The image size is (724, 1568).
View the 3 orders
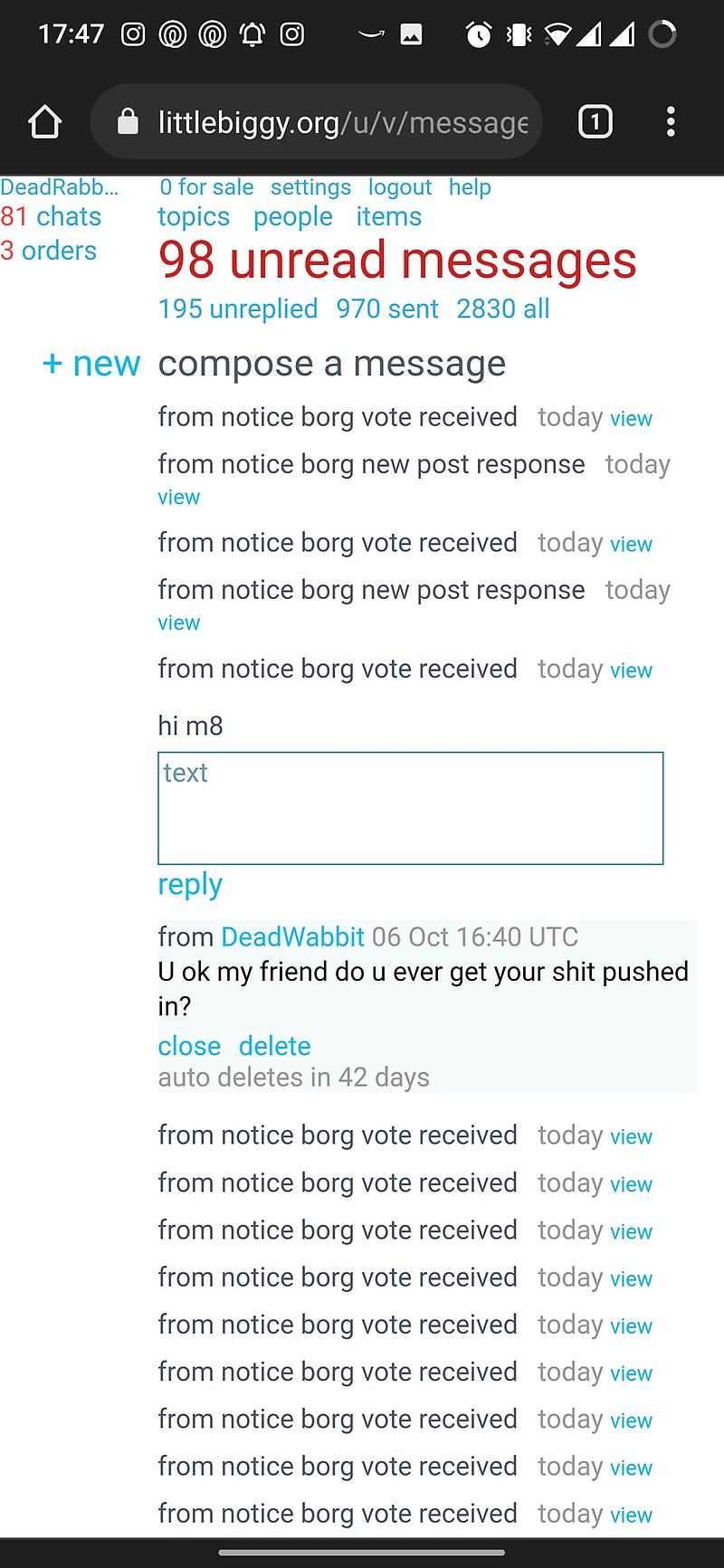pyautogui.click(x=49, y=251)
